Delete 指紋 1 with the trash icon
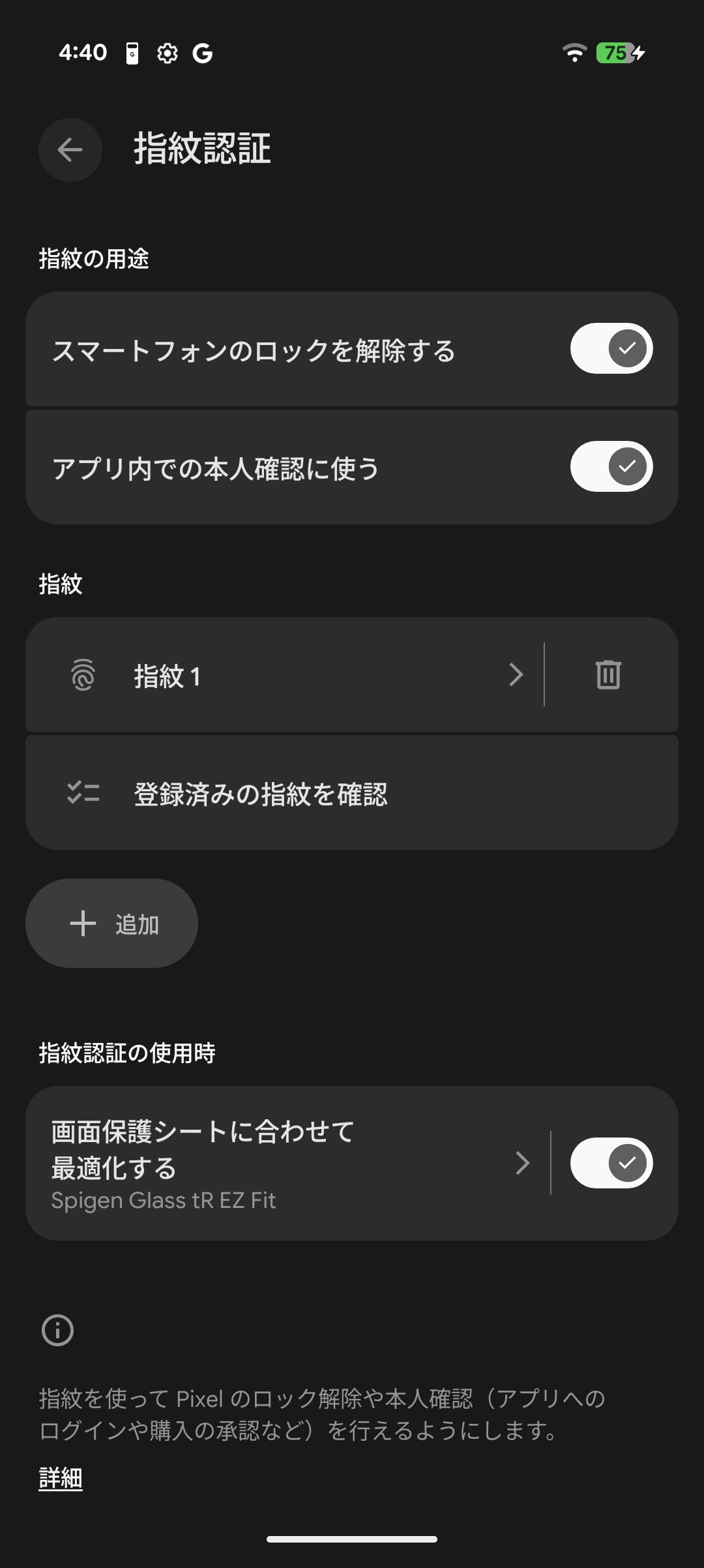Viewport: 704px width, 1568px height. click(x=608, y=675)
